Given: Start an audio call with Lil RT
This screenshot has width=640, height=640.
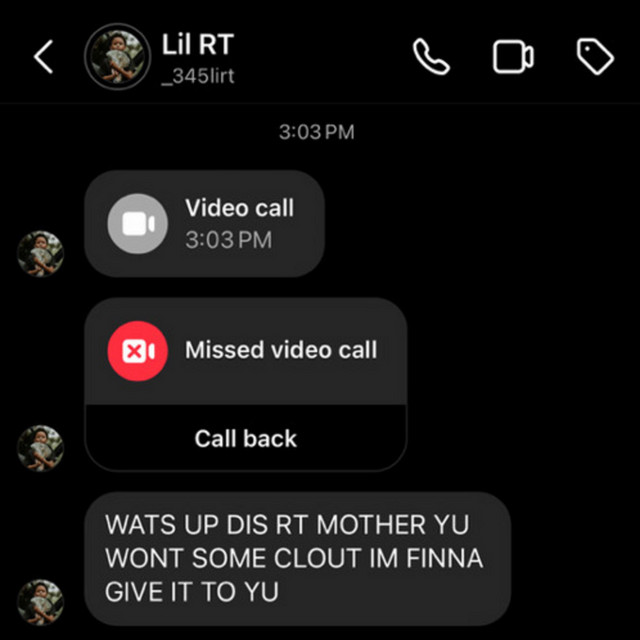Looking at the screenshot, I should [432, 57].
